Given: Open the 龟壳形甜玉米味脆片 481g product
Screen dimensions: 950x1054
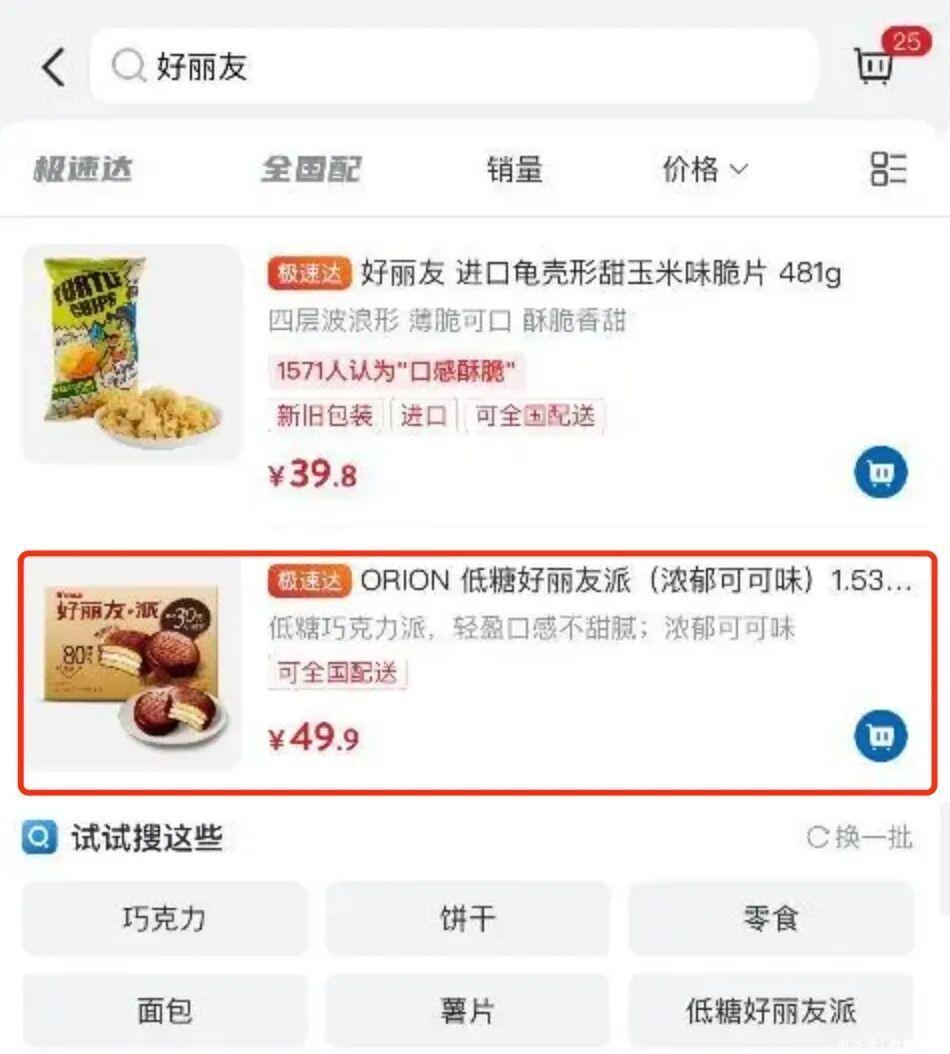Looking at the screenshot, I should pos(600,272).
